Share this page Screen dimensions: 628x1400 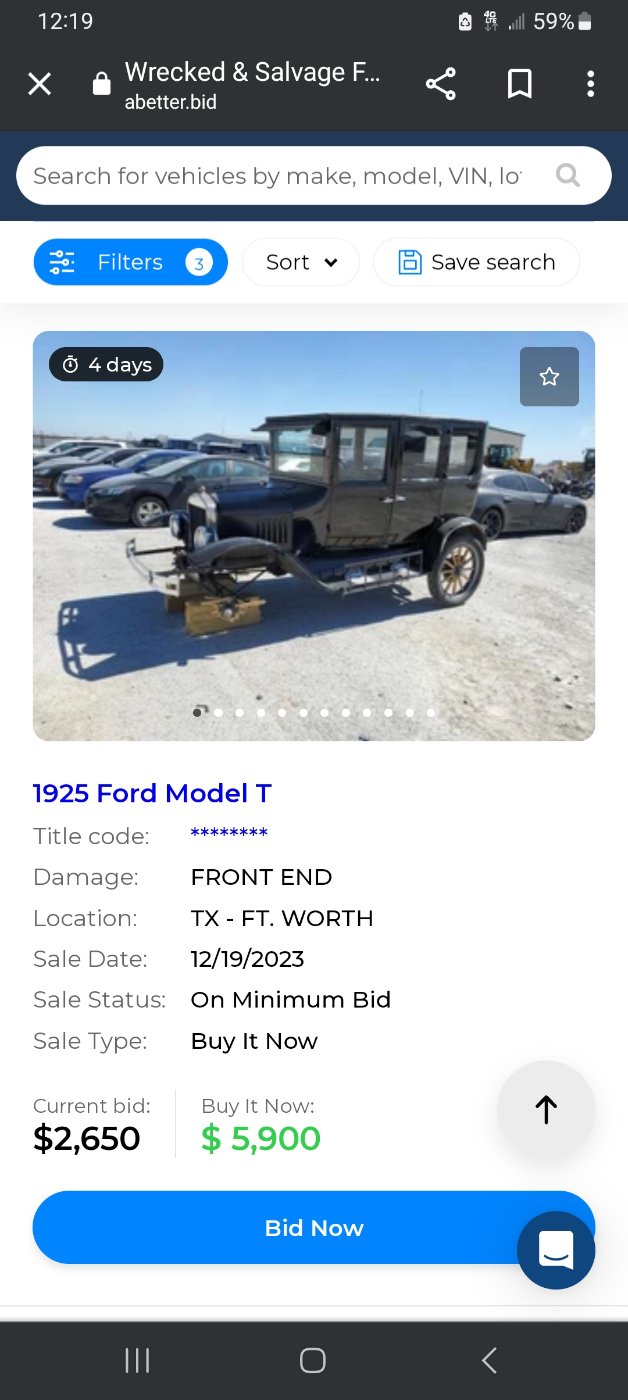coord(441,84)
